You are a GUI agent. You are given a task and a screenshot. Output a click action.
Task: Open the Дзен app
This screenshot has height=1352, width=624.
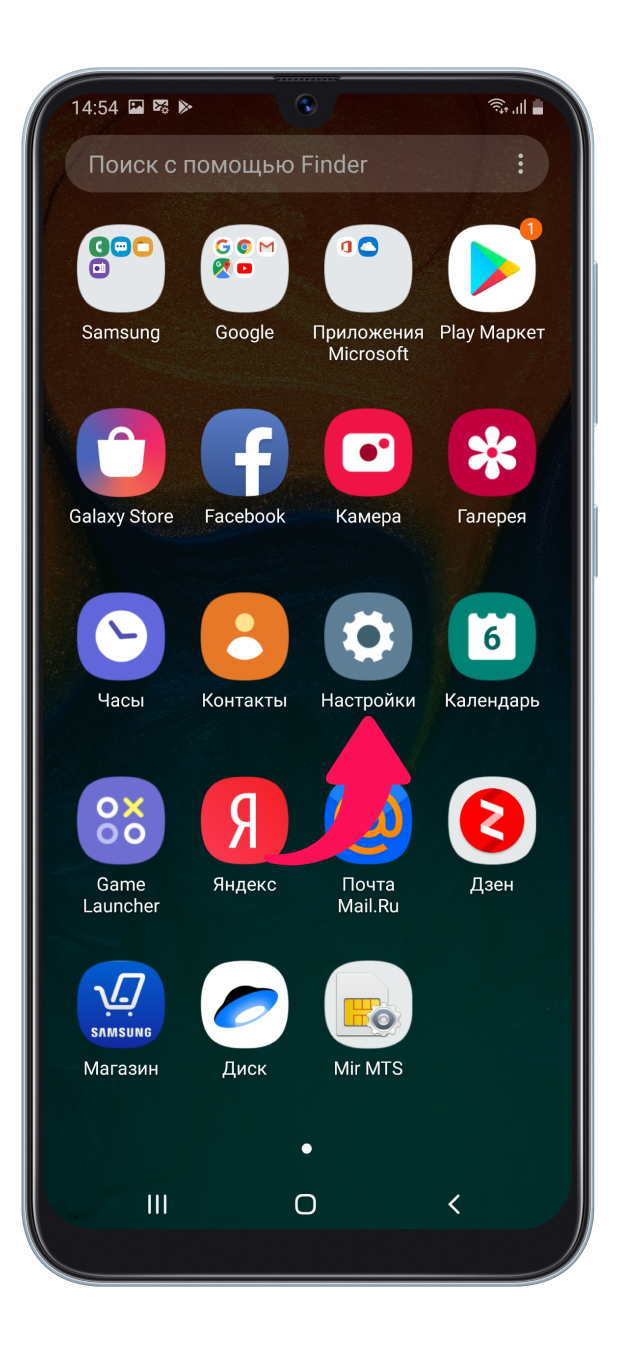coord(492,821)
